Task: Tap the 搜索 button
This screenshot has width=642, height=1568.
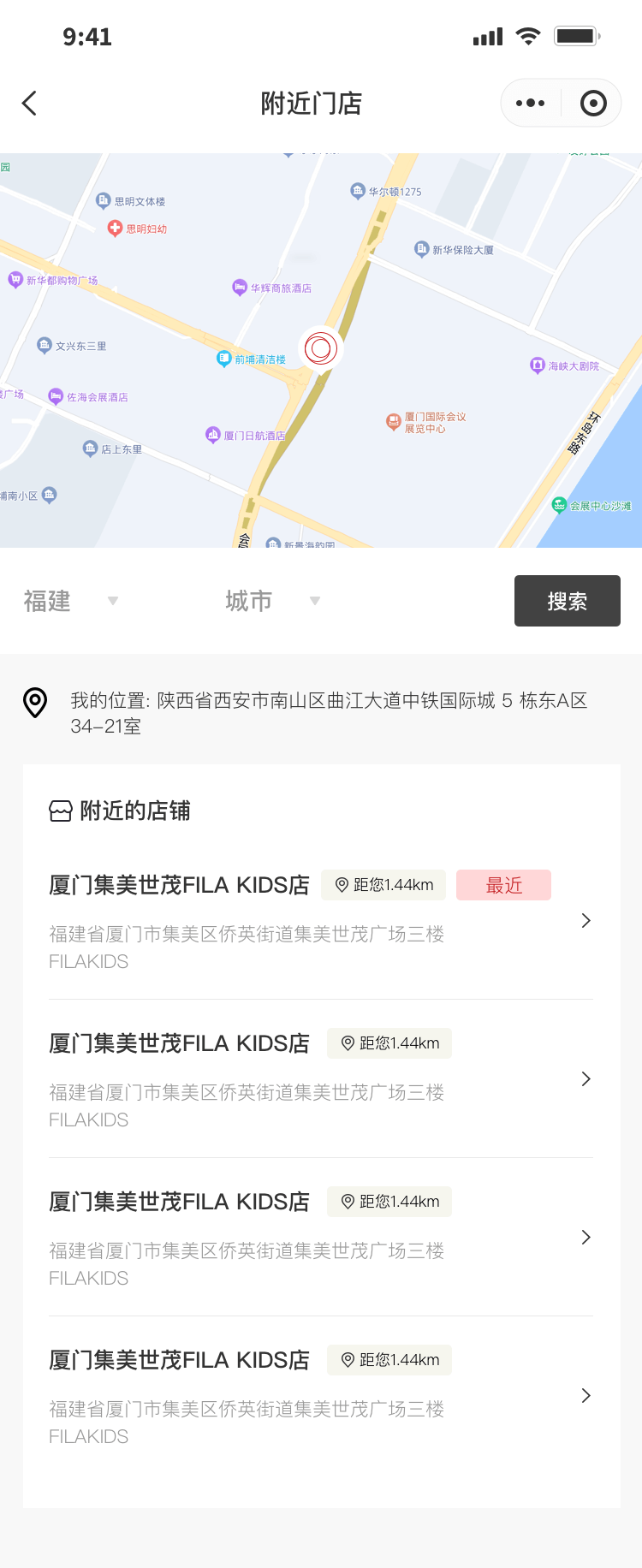Action: [x=567, y=601]
